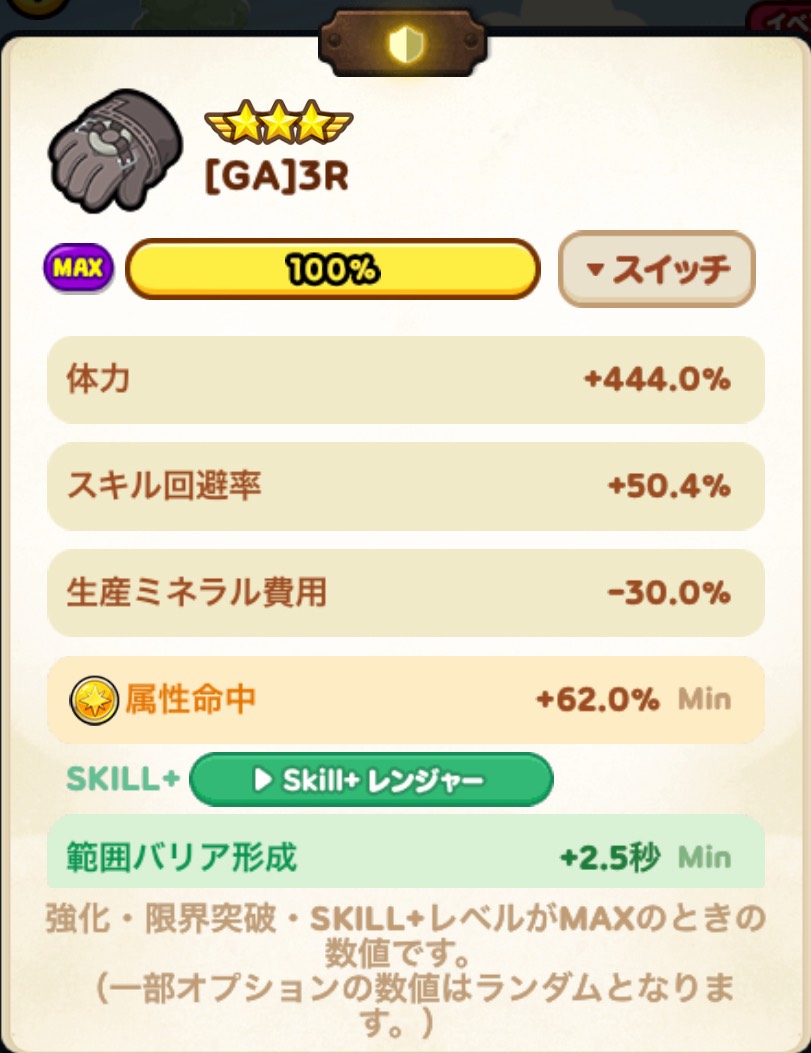
Task: Tap the Skill+ レンジャー button
Action: point(370,780)
